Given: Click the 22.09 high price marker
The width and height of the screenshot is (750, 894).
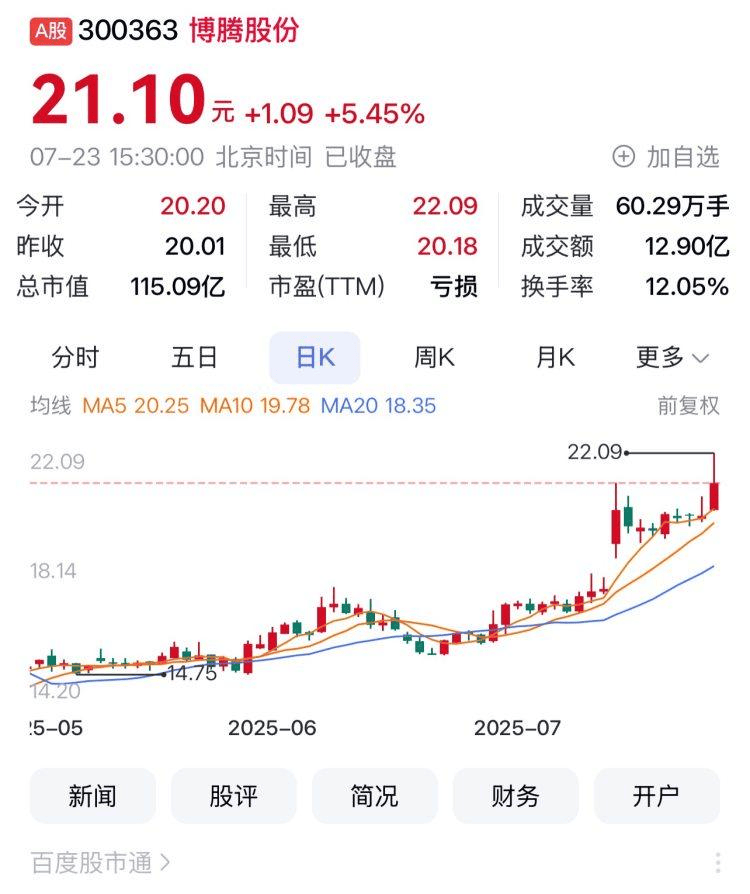Looking at the screenshot, I should [x=596, y=451].
